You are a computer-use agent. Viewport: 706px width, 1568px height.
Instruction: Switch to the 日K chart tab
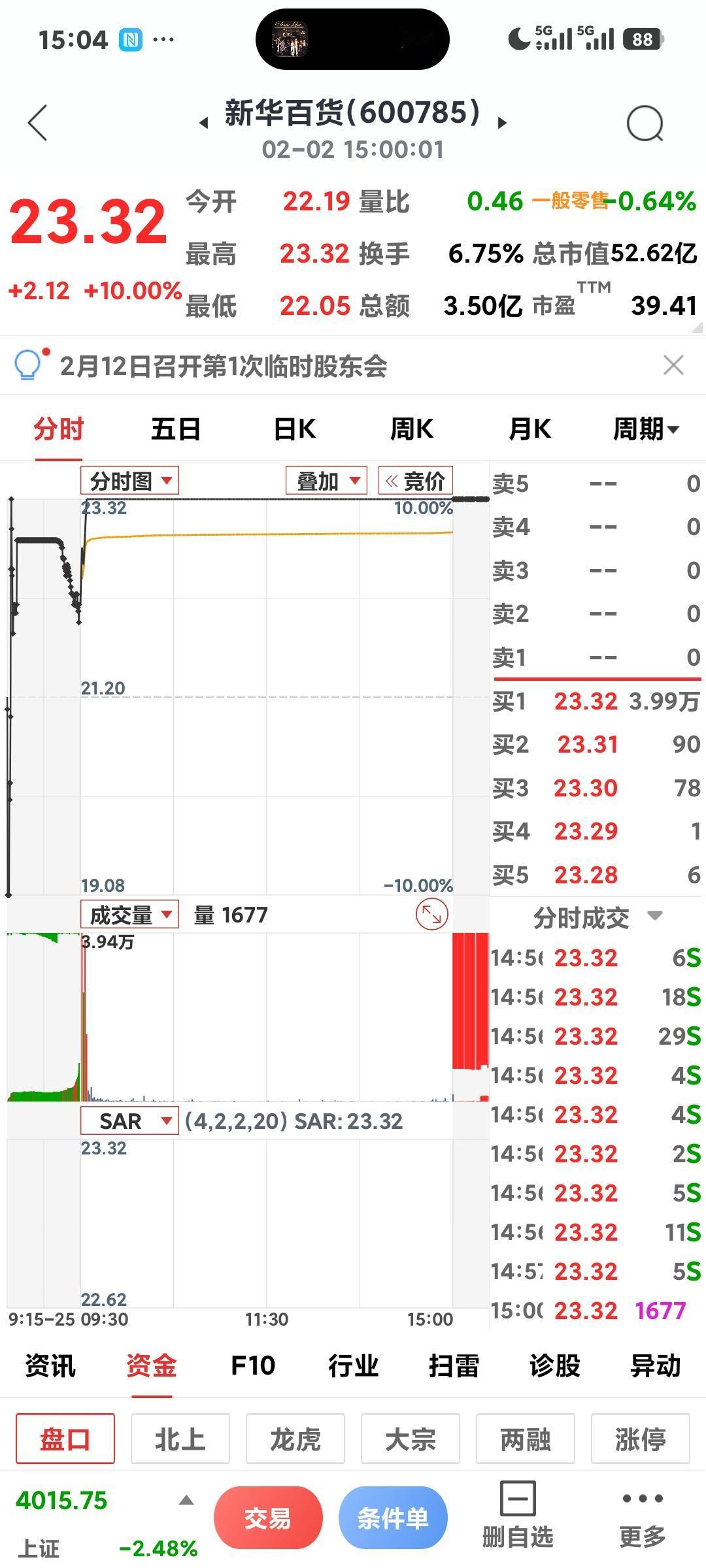[294, 429]
